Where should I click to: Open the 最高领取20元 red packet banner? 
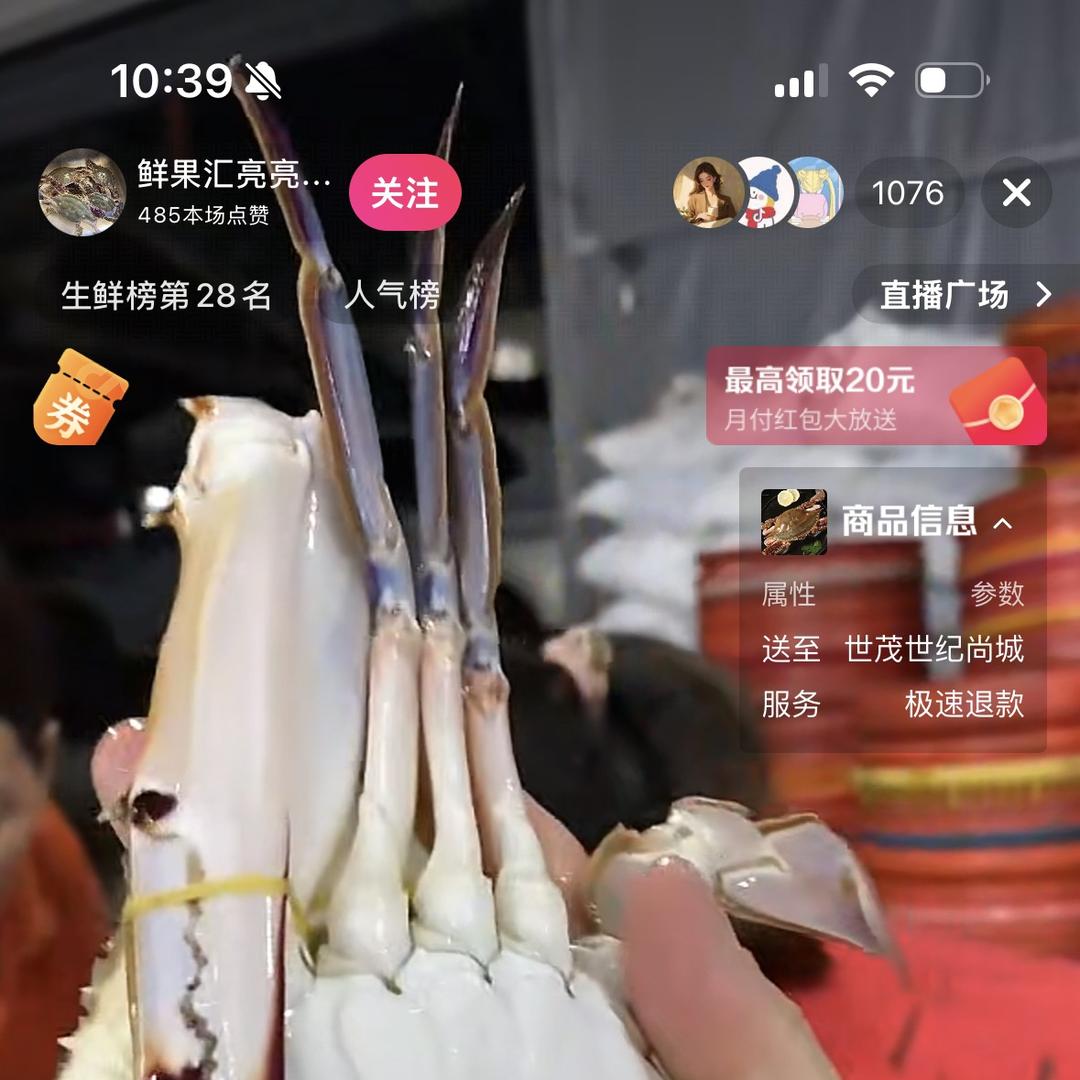876,396
